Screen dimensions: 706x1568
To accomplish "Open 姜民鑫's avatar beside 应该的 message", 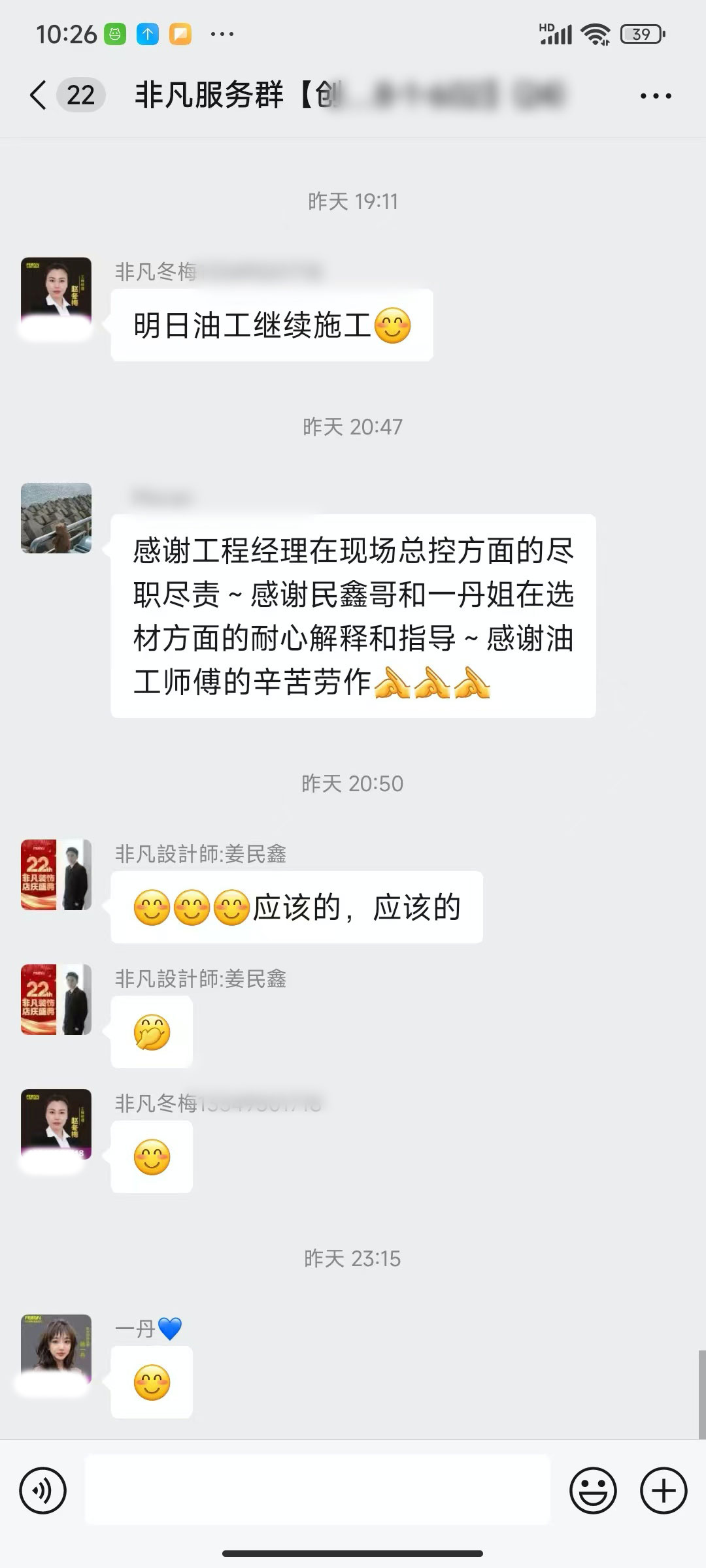I will pos(56,874).
